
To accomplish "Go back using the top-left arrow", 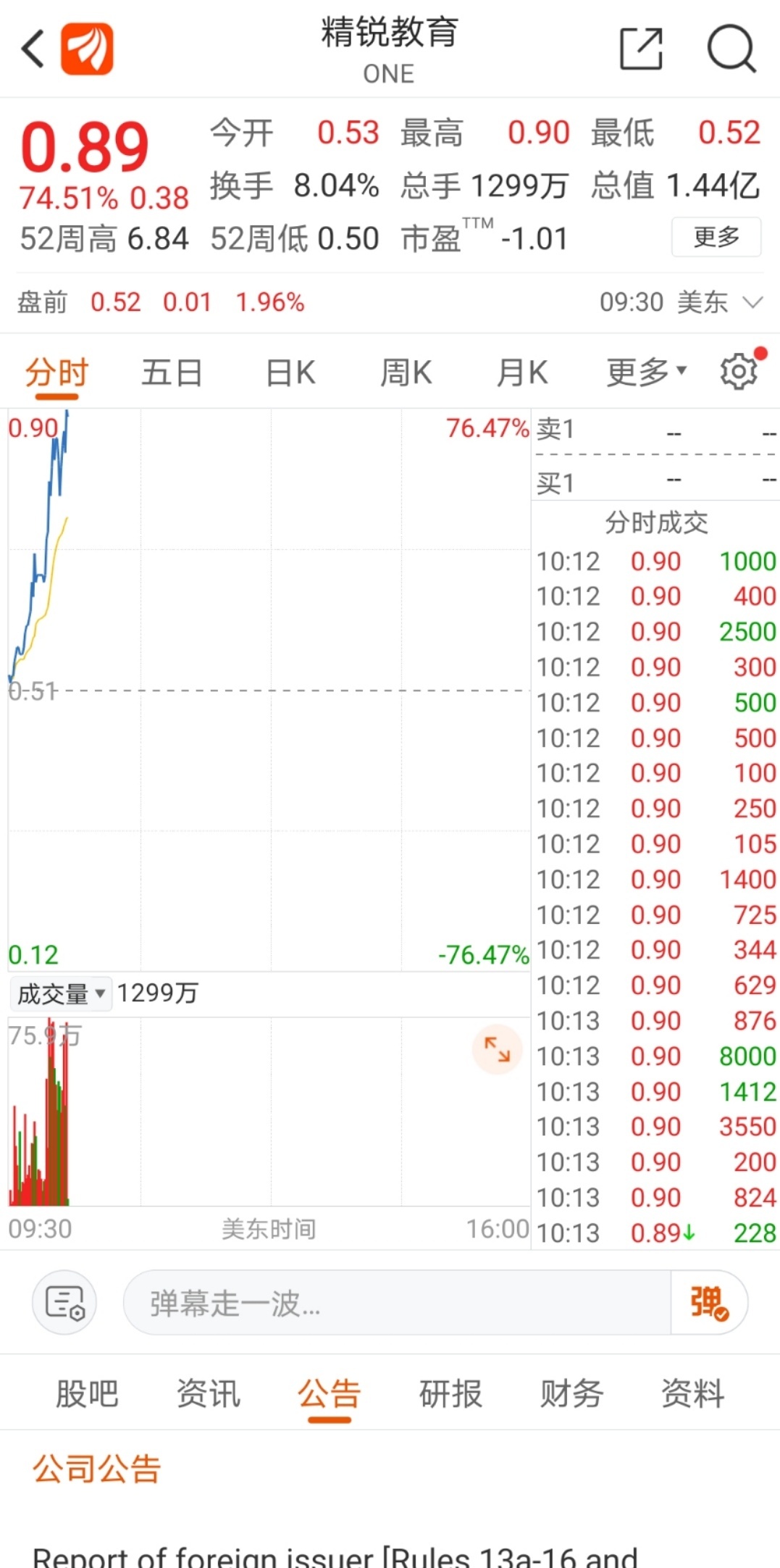I will coord(33,49).
